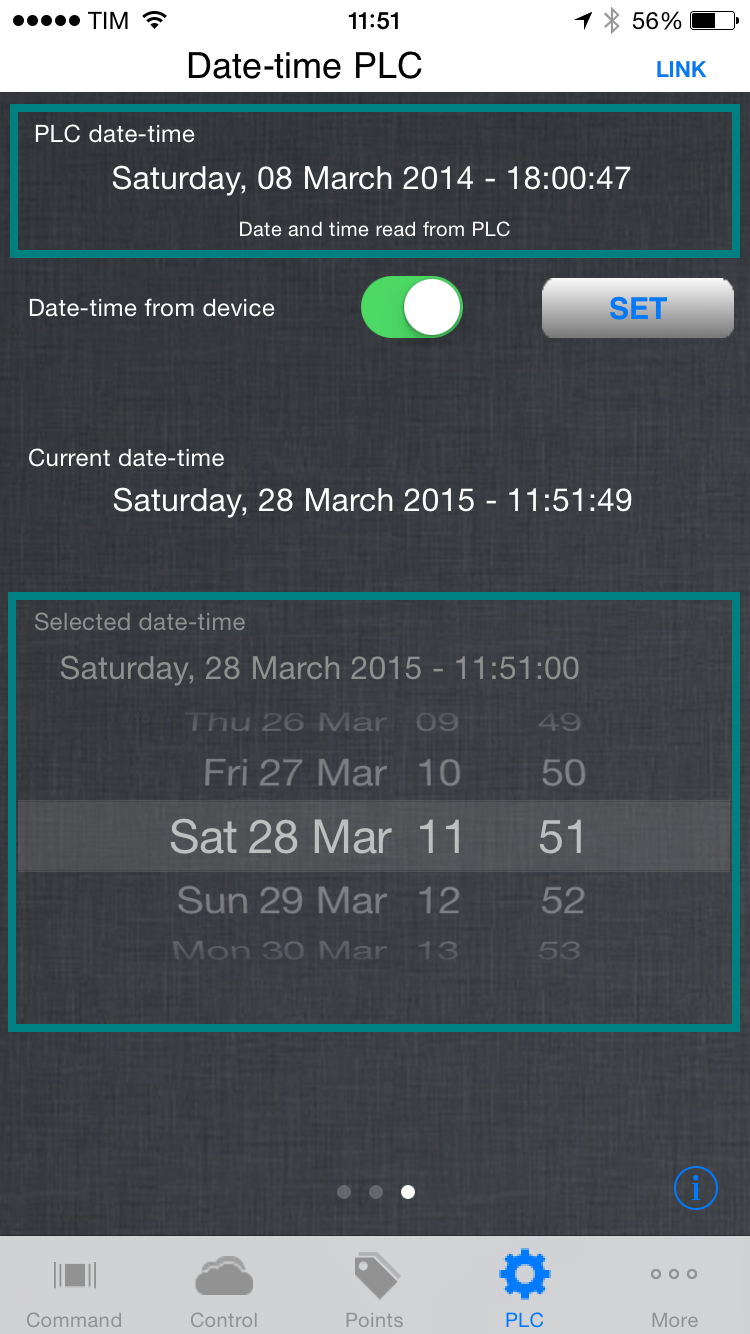Image resolution: width=750 pixels, height=1334 pixels.
Task: Select Fri 27 Mar in date picker
Action: 295,773
